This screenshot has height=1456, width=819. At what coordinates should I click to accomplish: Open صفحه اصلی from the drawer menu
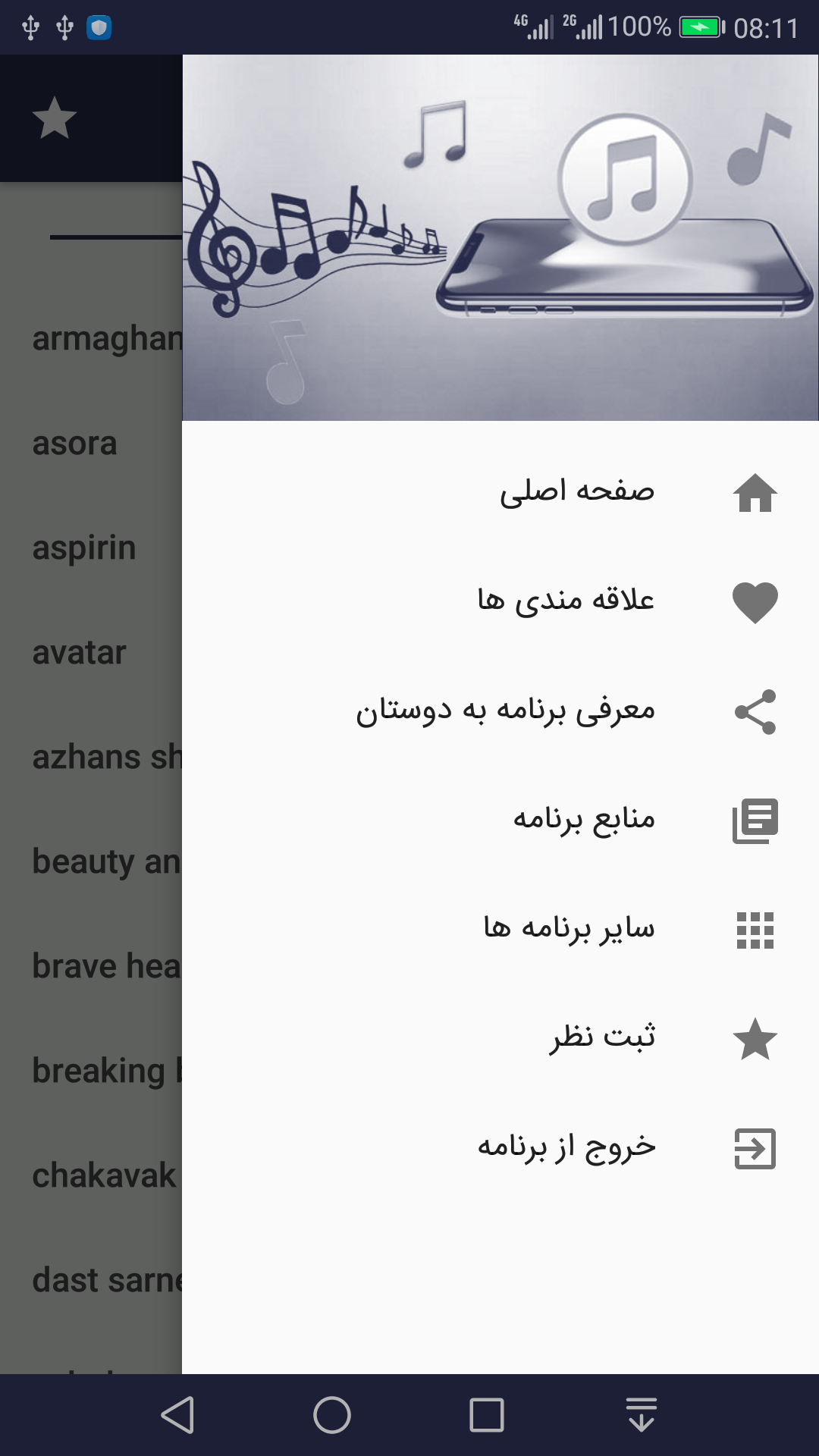click(x=578, y=493)
